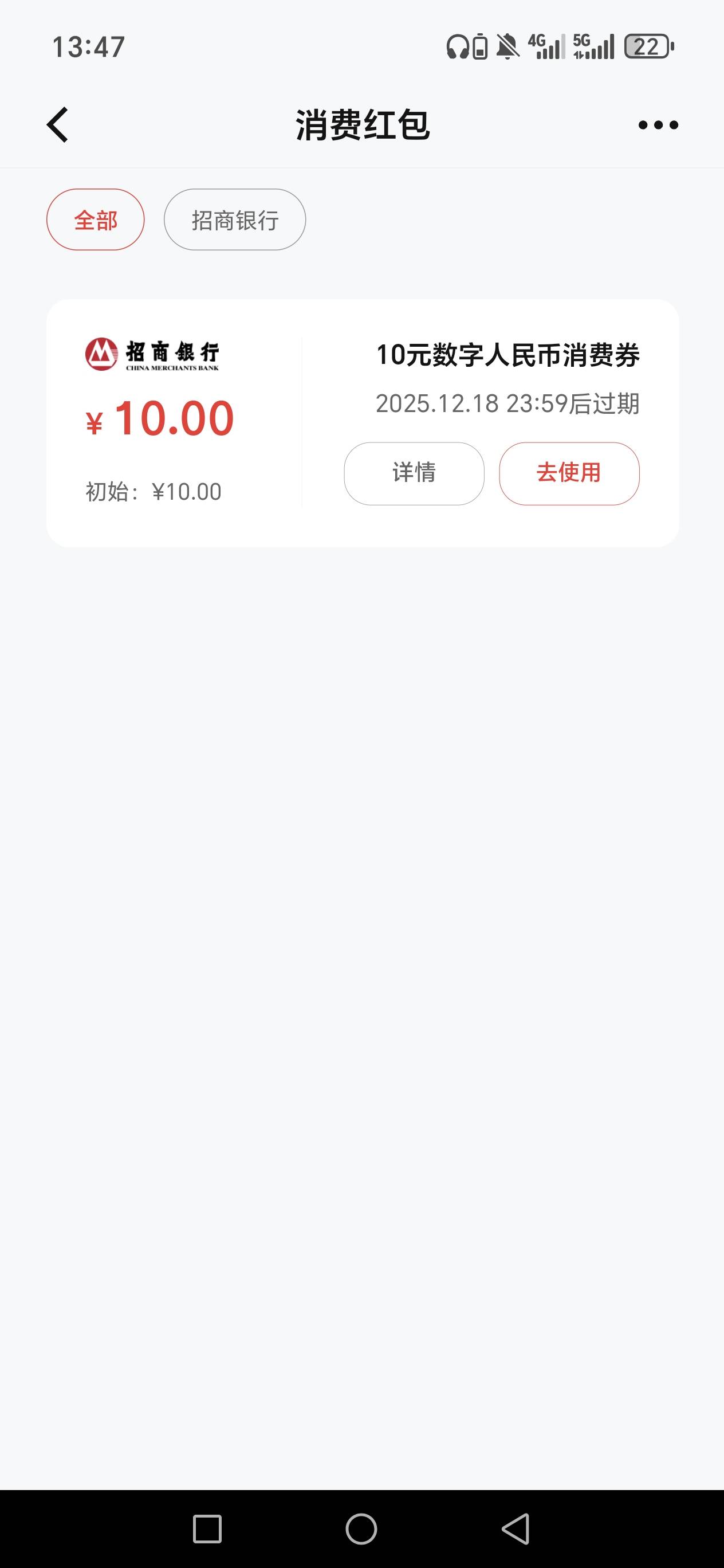
Task: Go to the system home screen
Action: coord(361,1528)
